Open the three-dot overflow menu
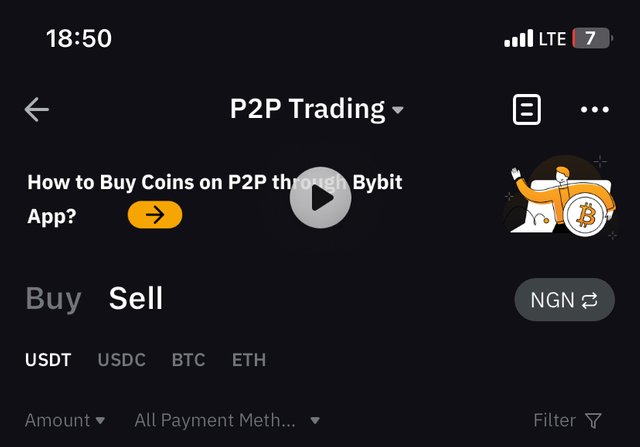 [594, 110]
